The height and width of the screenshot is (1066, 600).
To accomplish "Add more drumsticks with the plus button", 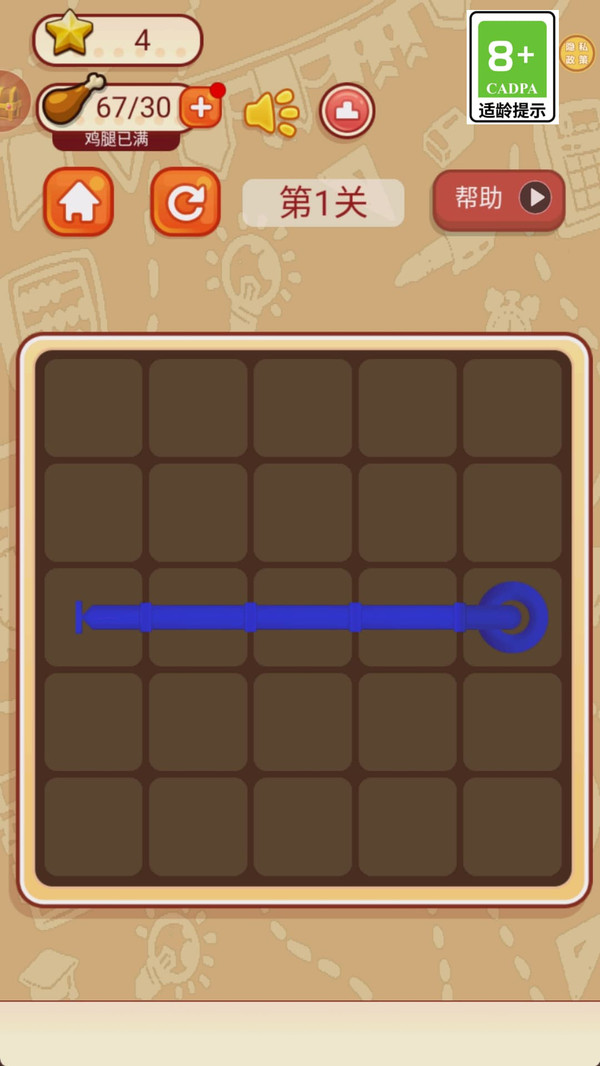I will click(x=200, y=107).
